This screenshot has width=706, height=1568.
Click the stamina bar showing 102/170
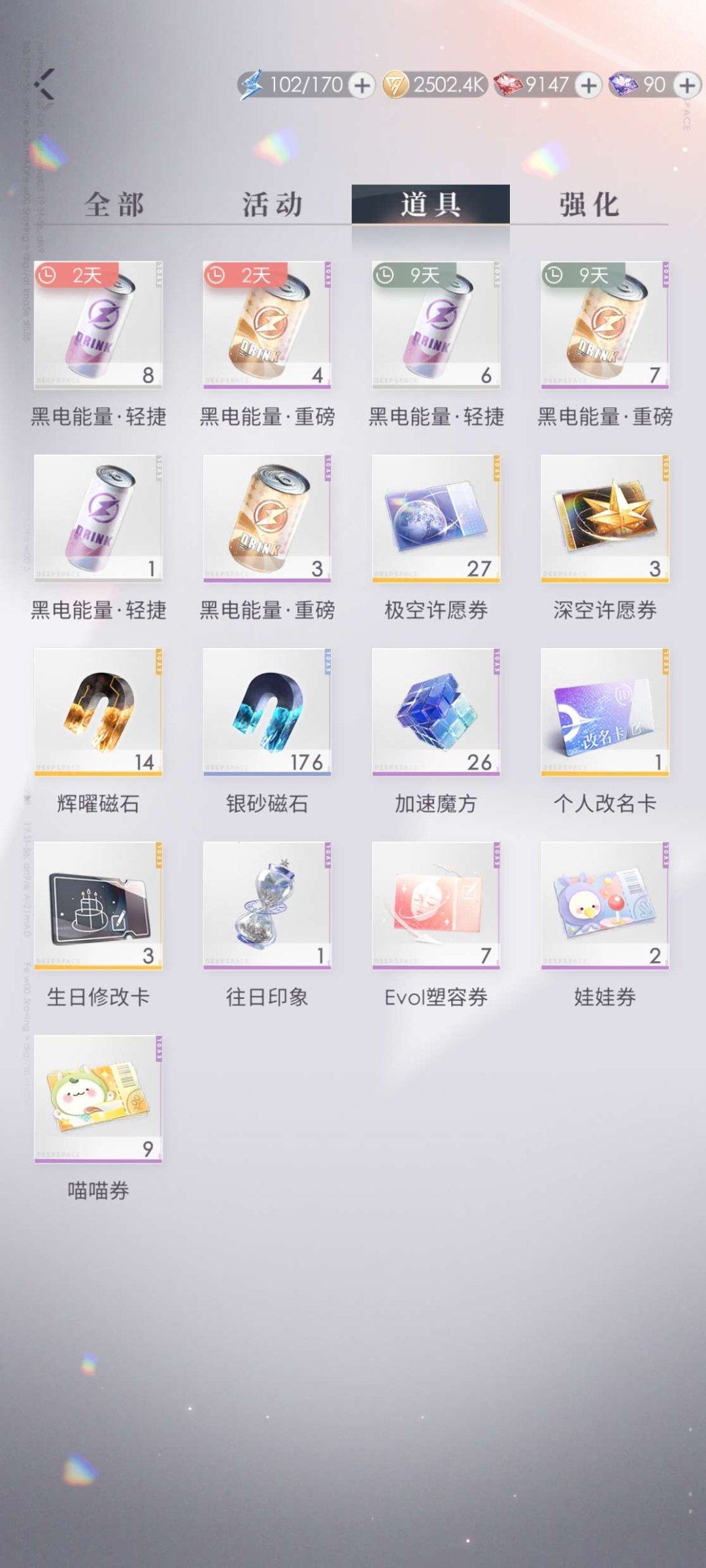click(x=297, y=84)
